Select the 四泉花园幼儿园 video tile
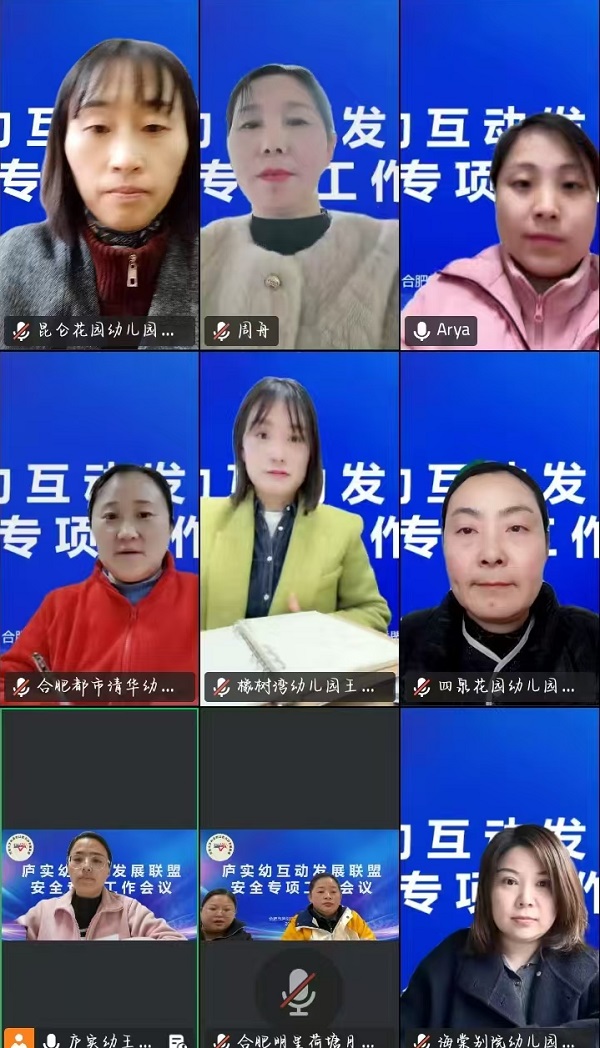600x1048 pixels. [x=500, y=528]
